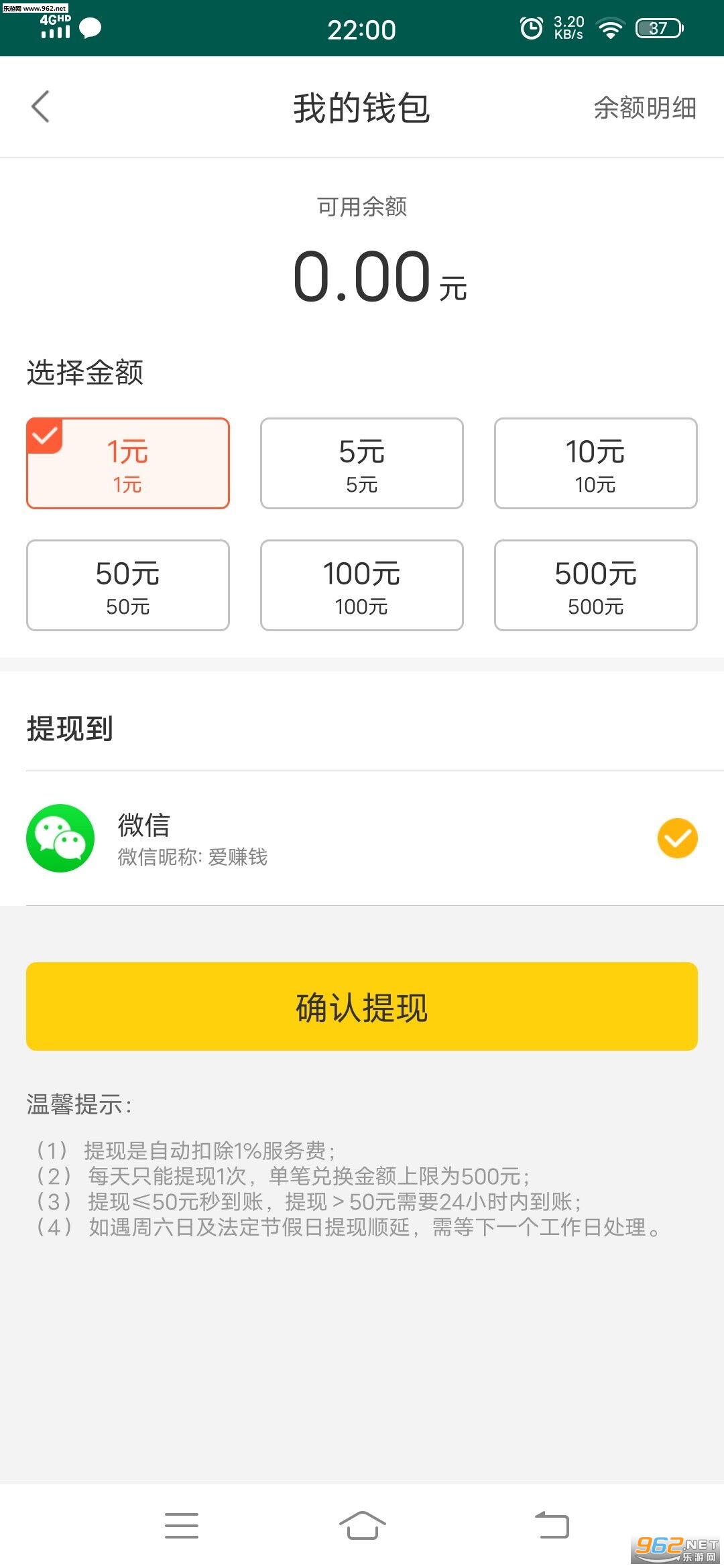This screenshot has width=724, height=1568.
Task: Pick the 500元 amount option
Action: (x=595, y=585)
